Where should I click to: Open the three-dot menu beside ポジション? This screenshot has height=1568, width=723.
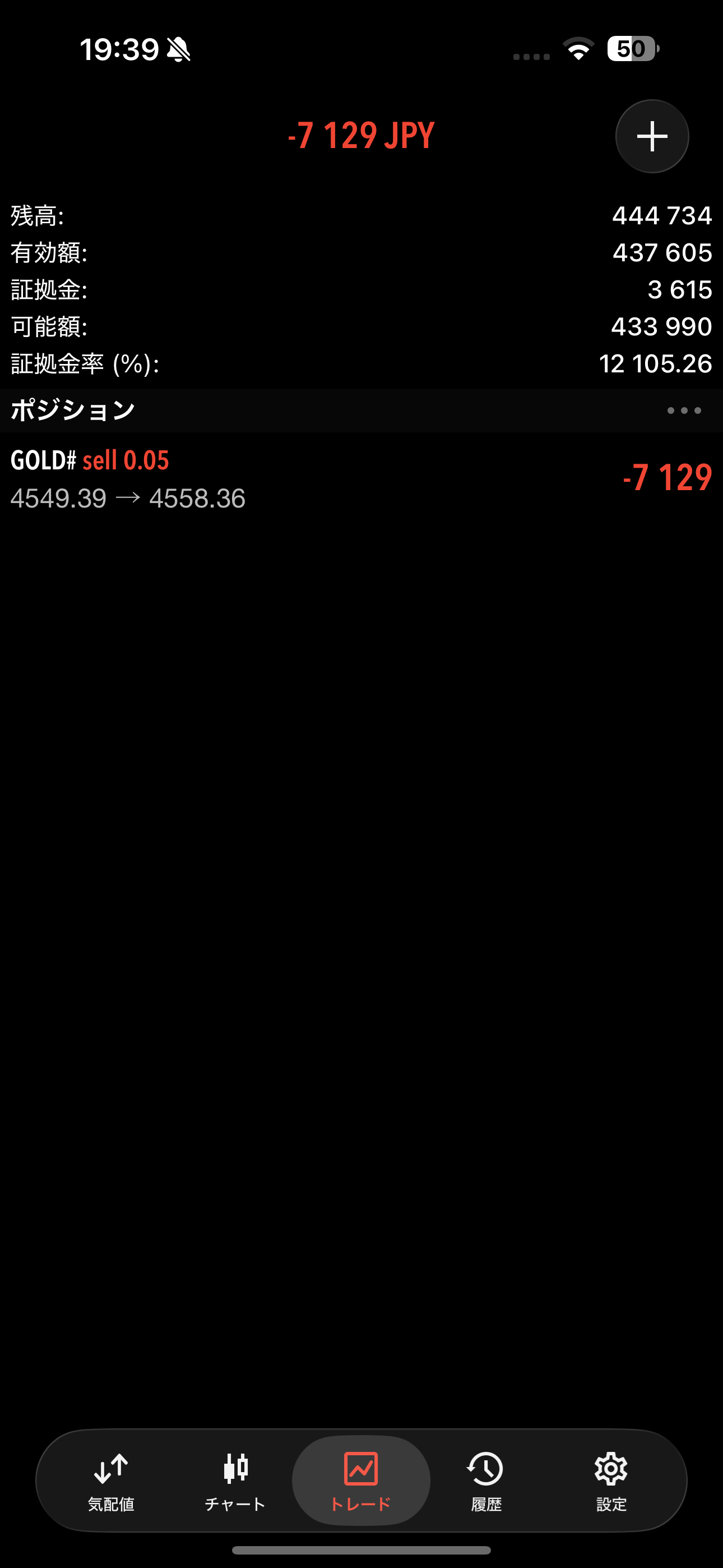(683, 411)
